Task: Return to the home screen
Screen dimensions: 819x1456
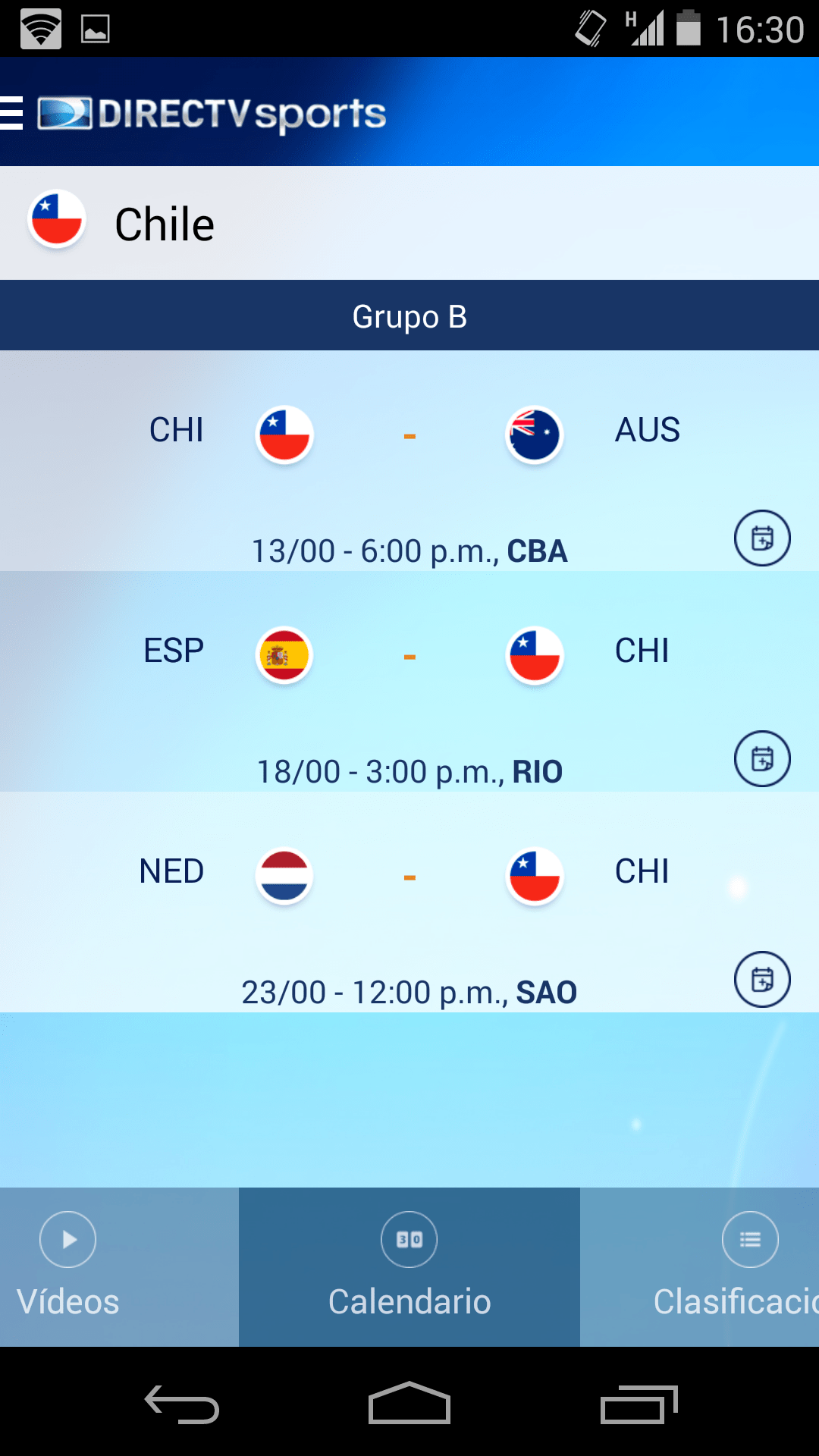Action: click(409, 1404)
